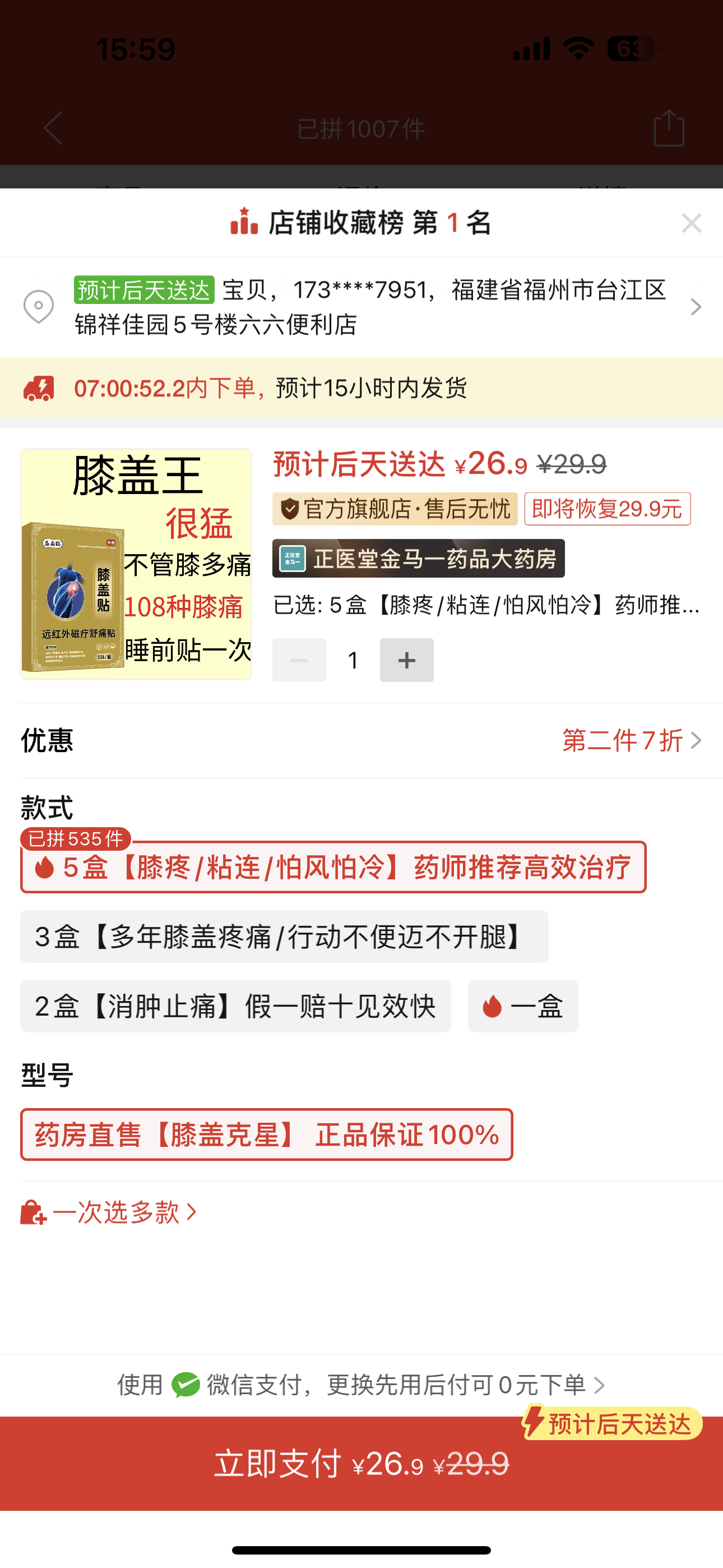Select the 5盒 药师推荐高效治疗 option

pyautogui.click(x=333, y=868)
